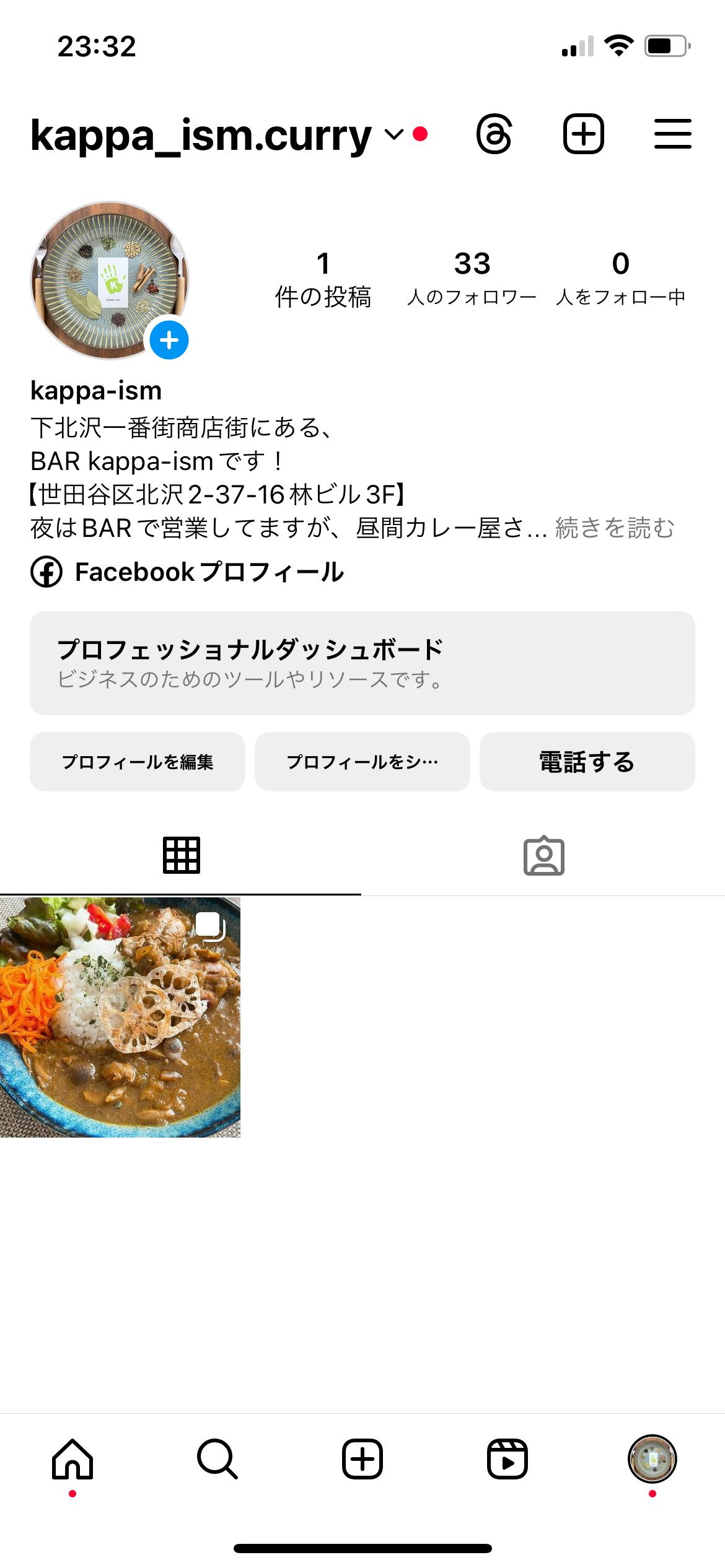Switch to the tagged photos tab
Screen dimensions: 725x1568
coord(543,856)
